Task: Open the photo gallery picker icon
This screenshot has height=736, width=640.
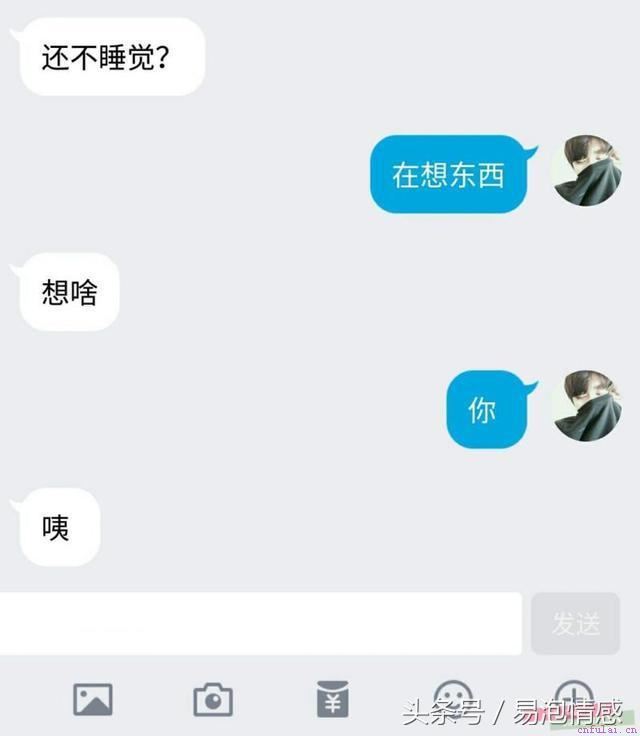Action: click(x=93, y=699)
